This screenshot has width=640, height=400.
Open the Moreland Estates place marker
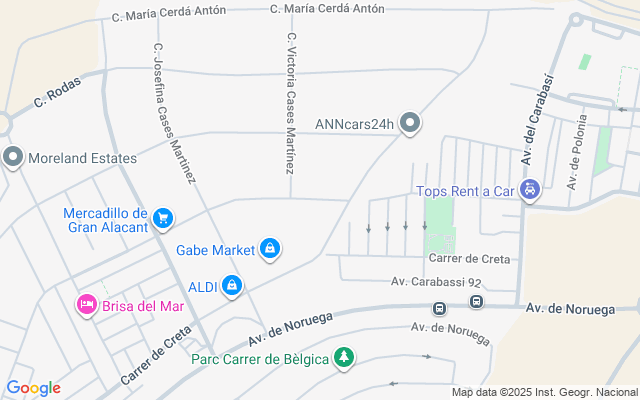point(13,157)
